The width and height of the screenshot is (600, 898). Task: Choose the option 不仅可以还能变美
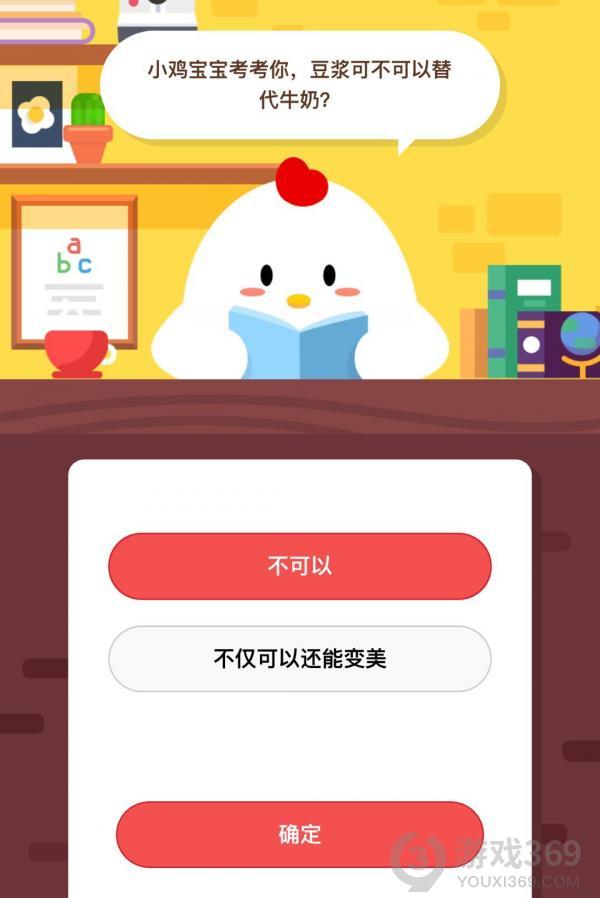pos(299,659)
